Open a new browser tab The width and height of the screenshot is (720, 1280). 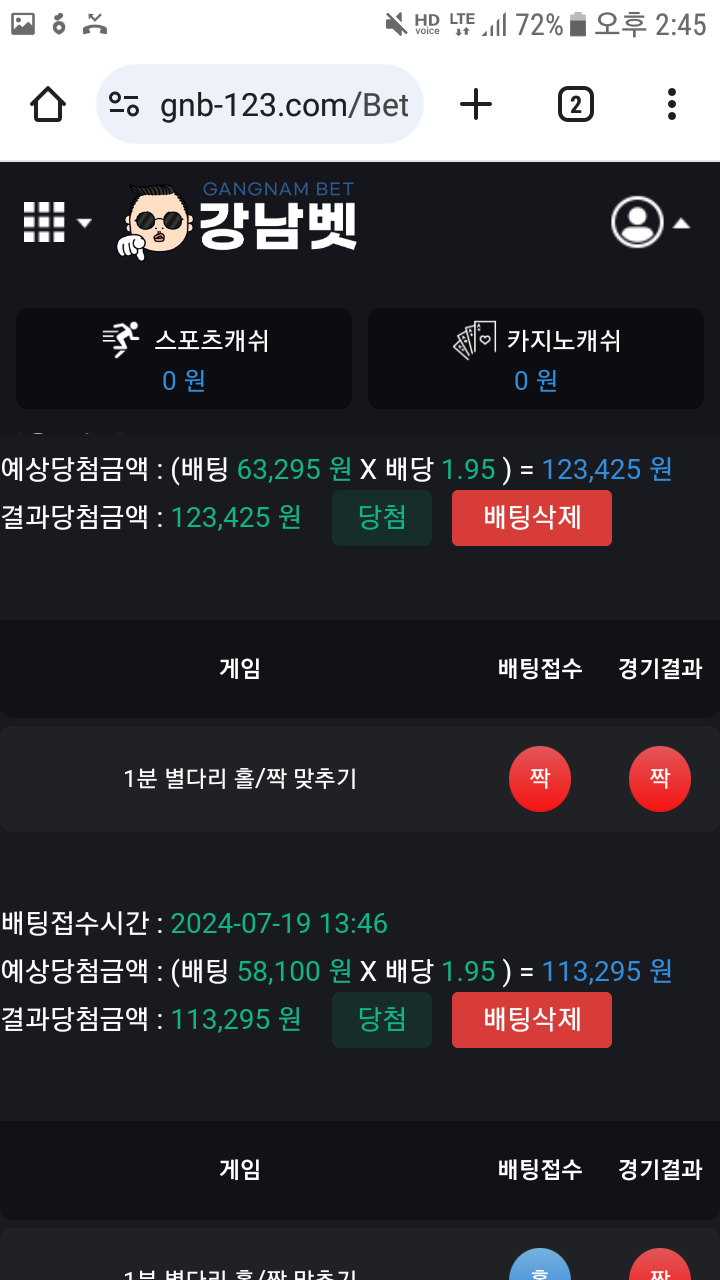click(476, 104)
